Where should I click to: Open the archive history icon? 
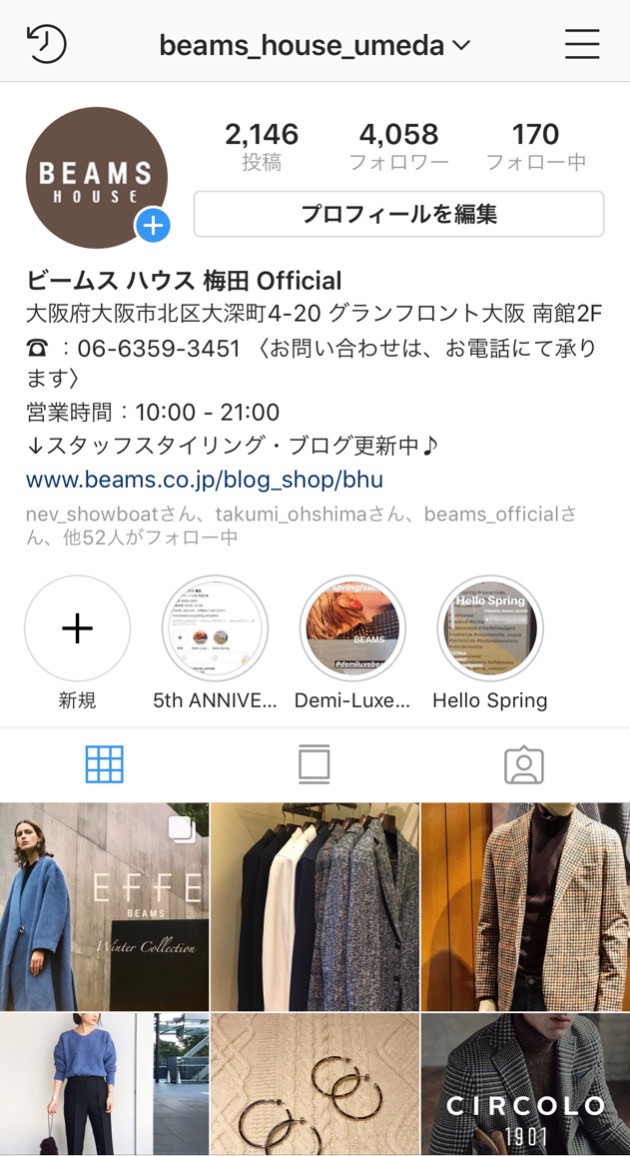tap(46, 44)
